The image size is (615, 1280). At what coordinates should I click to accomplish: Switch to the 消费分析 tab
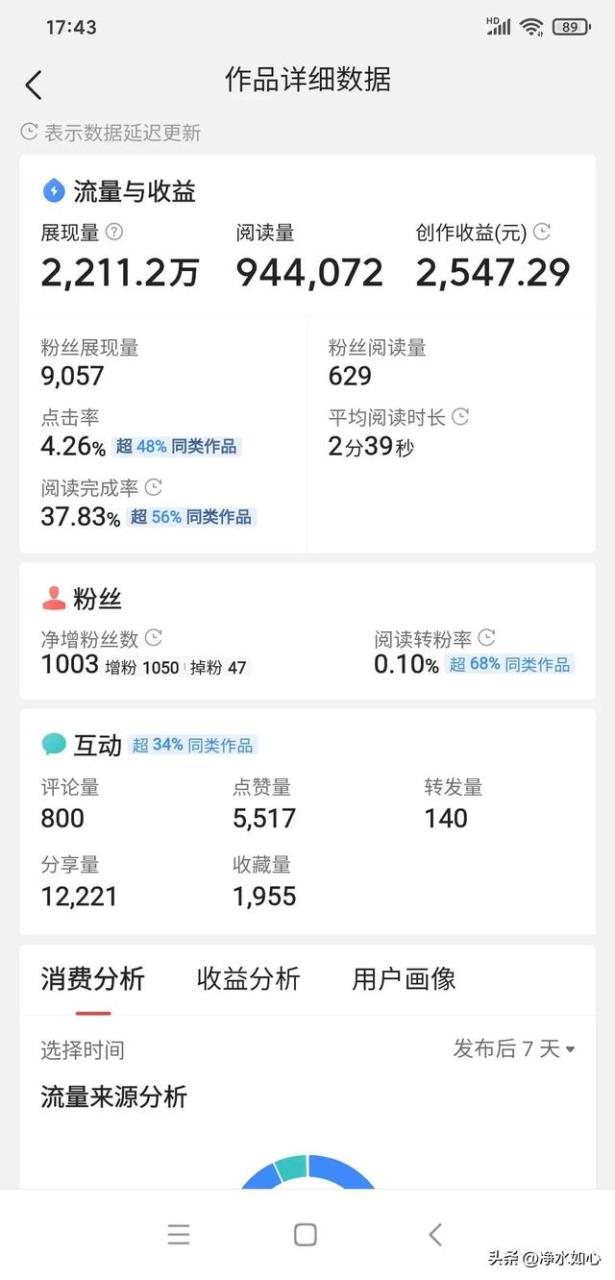(x=93, y=979)
